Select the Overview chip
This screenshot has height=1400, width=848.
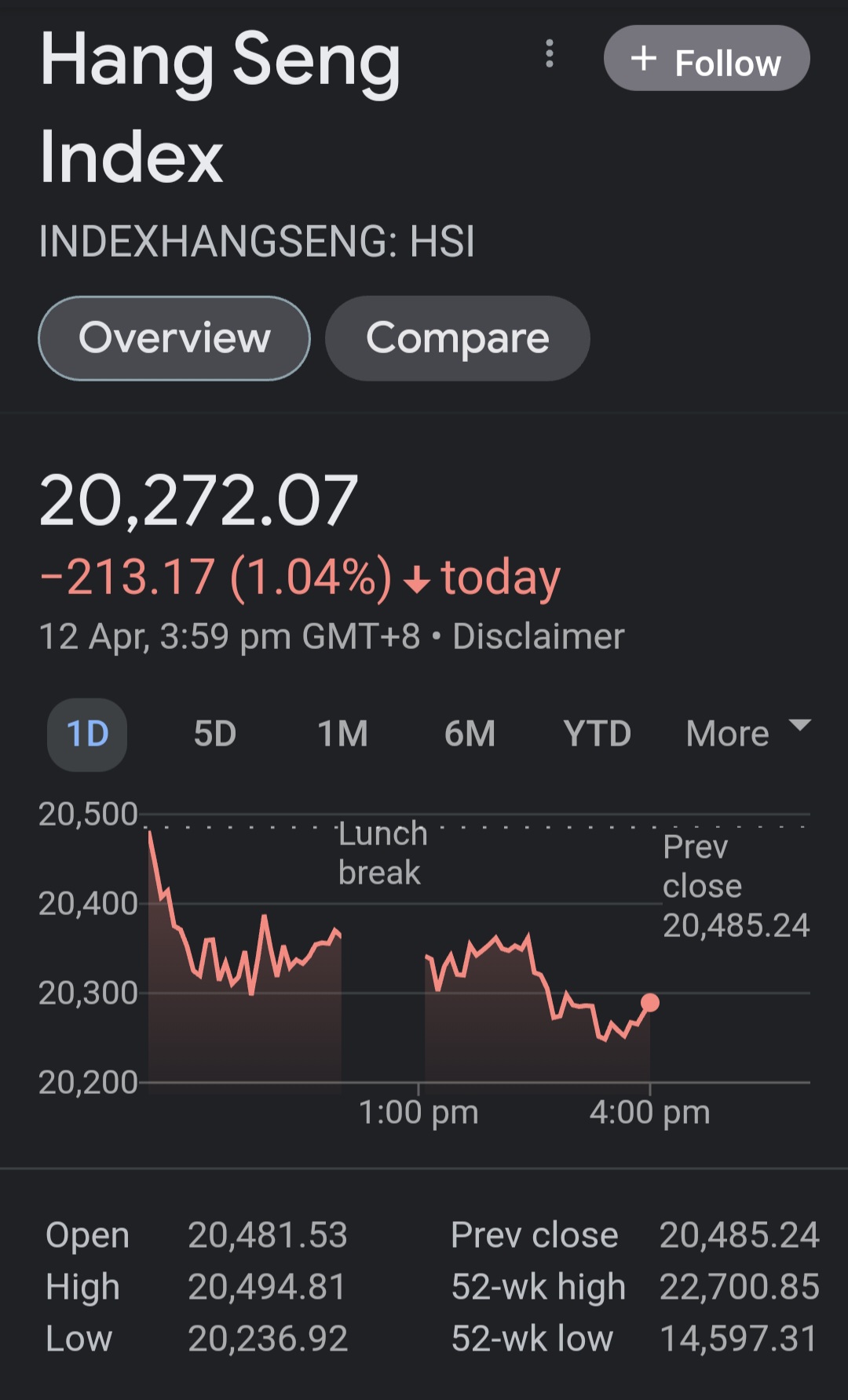click(x=174, y=338)
